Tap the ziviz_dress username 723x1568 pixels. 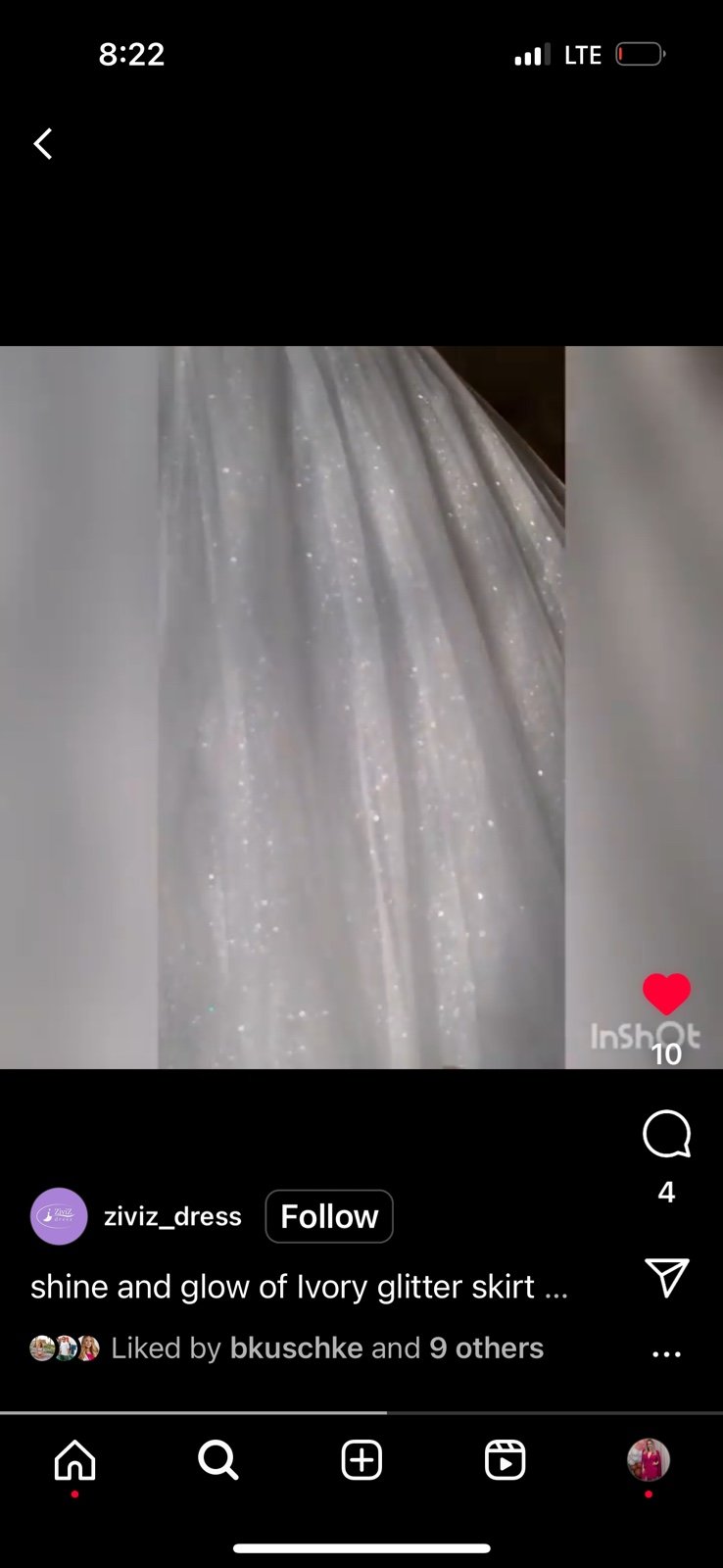coord(172,1216)
